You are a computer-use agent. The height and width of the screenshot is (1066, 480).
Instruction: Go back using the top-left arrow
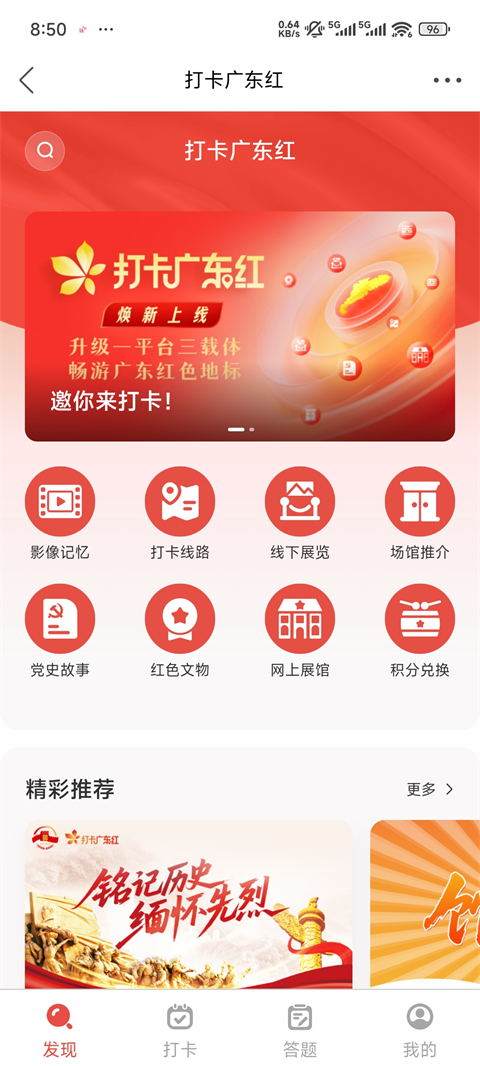[26, 80]
